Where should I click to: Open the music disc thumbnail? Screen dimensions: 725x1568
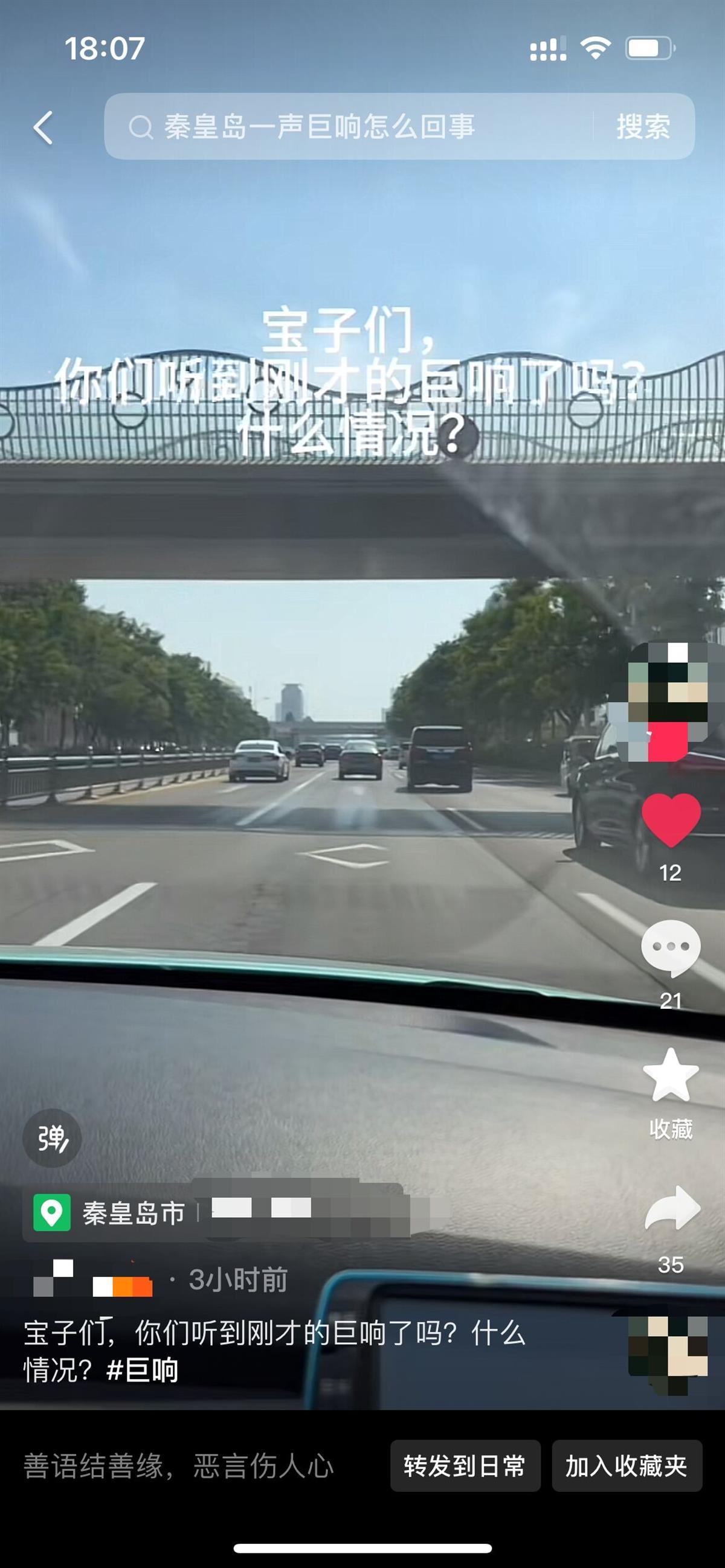pyautogui.click(x=668, y=1355)
